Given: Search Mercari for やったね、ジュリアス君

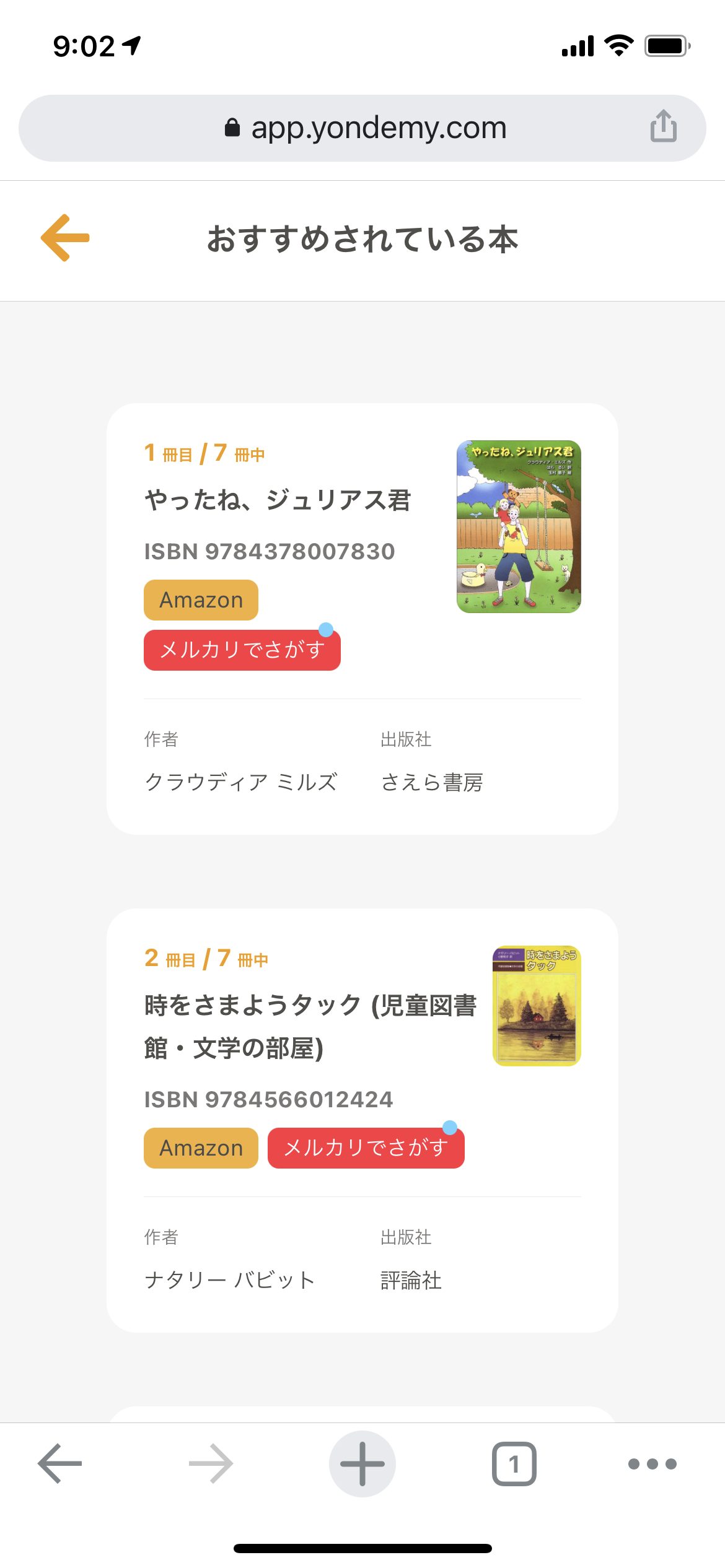Looking at the screenshot, I should coord(242,650).
